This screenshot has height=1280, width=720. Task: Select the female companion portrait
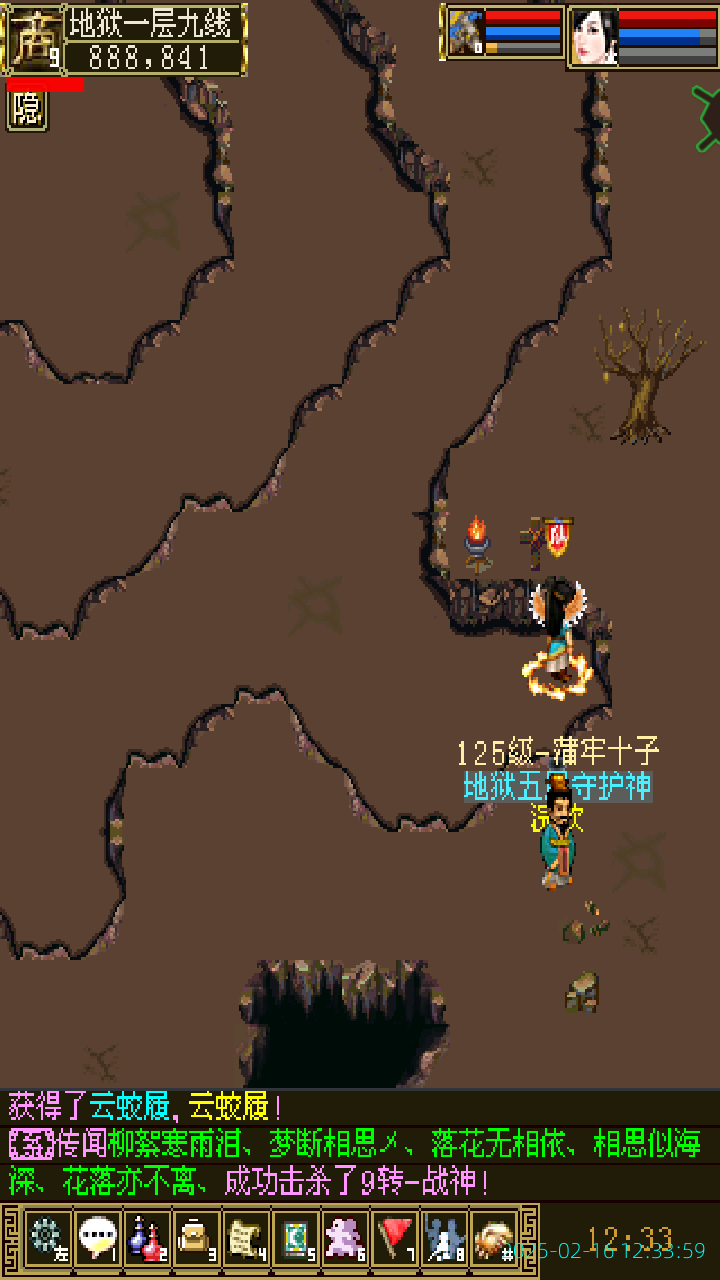coord(593,37)
